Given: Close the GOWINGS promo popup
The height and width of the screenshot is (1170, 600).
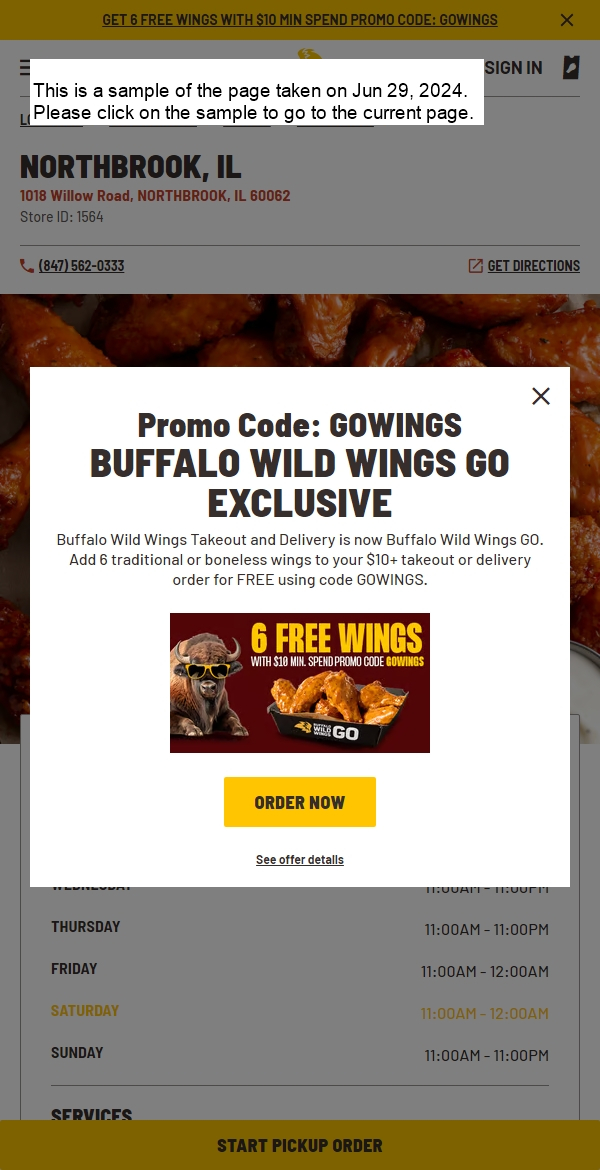Looking at the screenshot, I should click(x=541, y=396).
